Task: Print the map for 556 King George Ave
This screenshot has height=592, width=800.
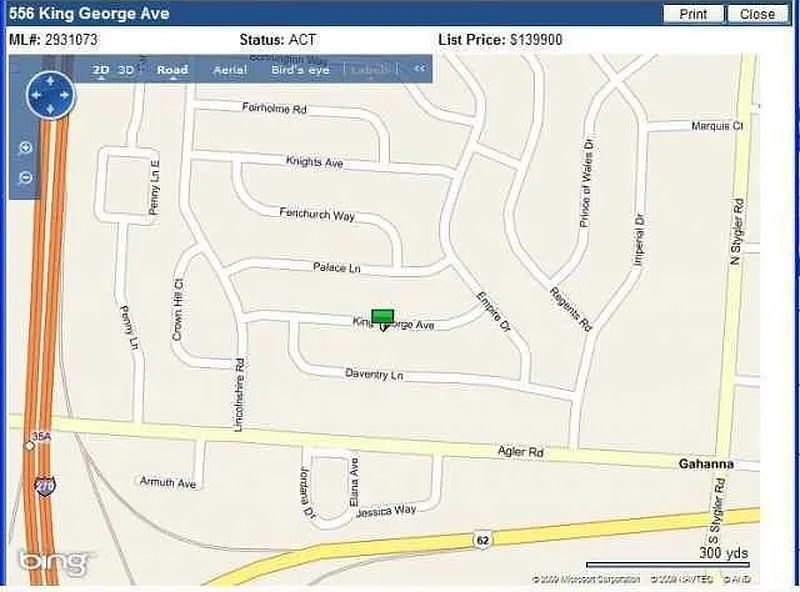Action: pos(693,14)
